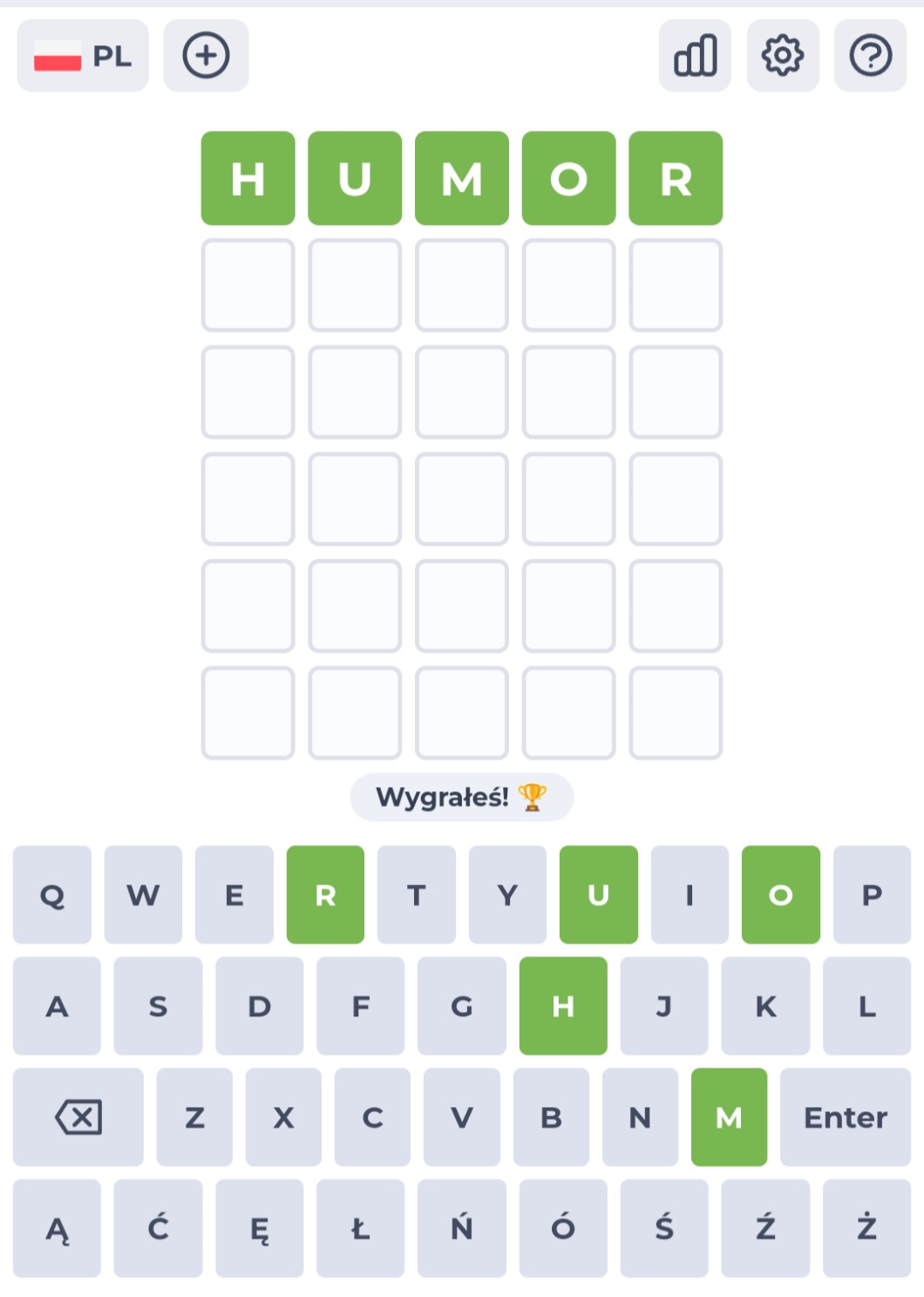Tap the Q key

click(52, 895)
